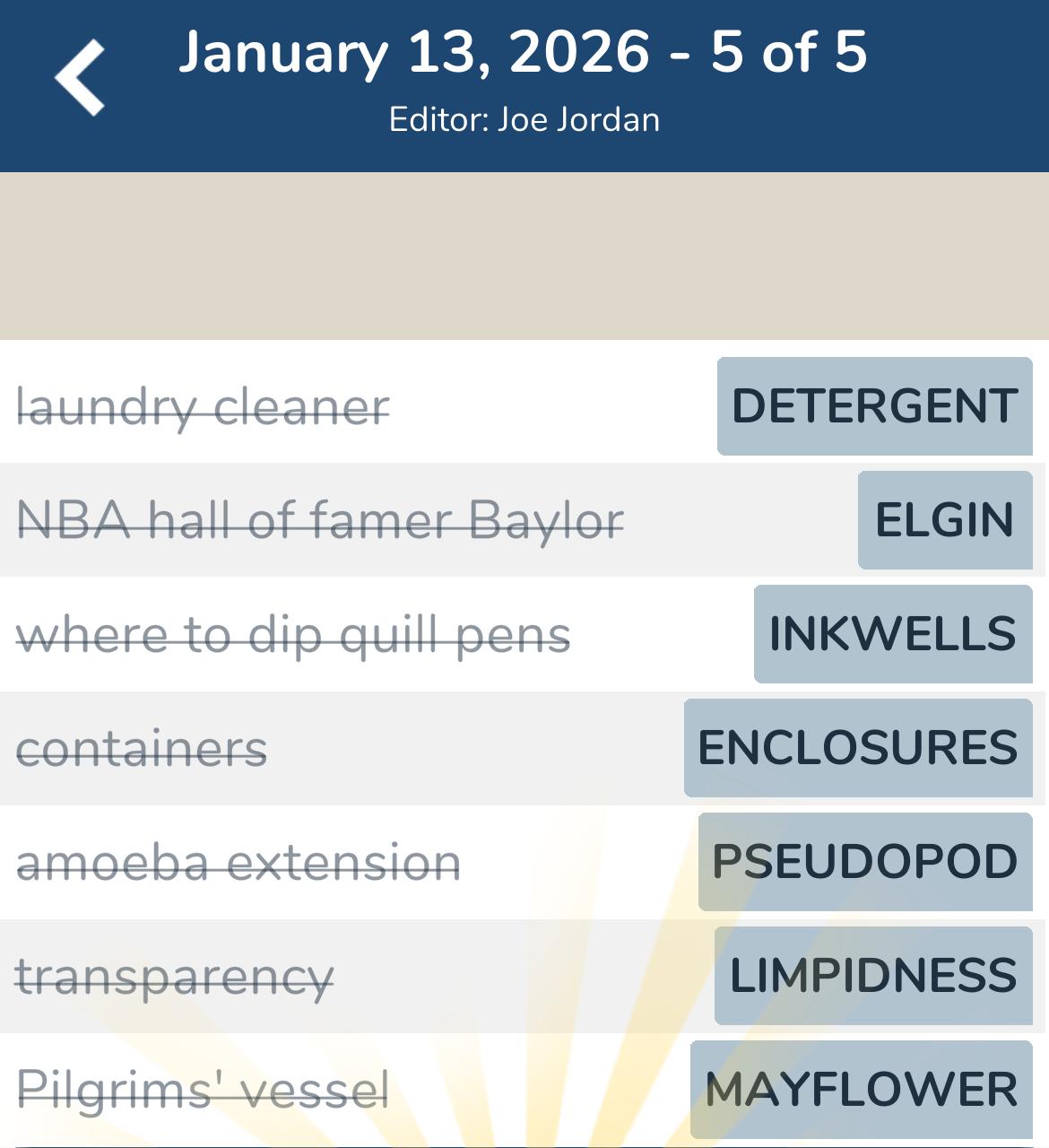Tap the 'where to dip quill pens' clue
1049x1148 pixels.
pyautogui.click(x=295, y=634)
